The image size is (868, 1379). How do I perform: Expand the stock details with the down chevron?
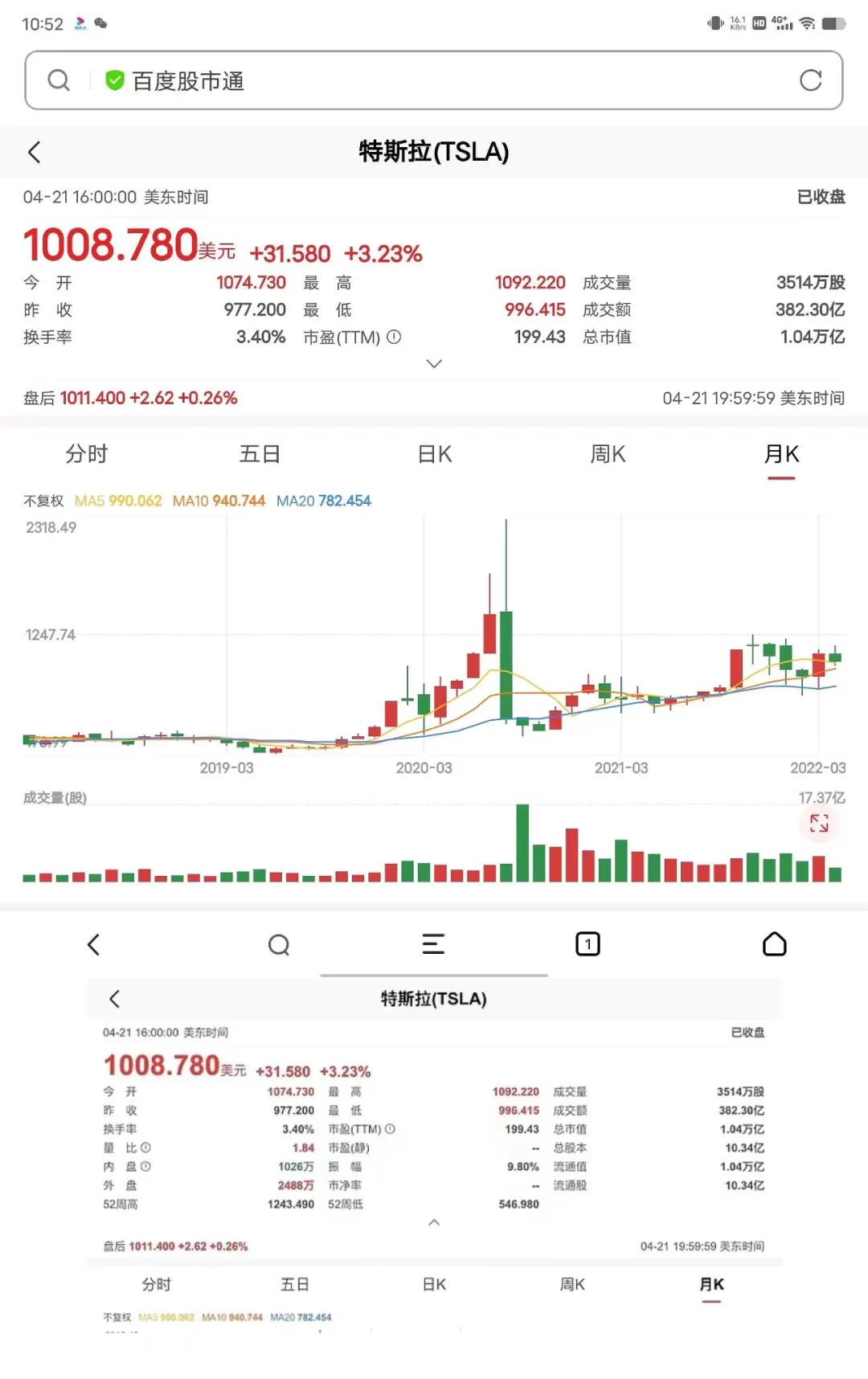coord(434,364)
